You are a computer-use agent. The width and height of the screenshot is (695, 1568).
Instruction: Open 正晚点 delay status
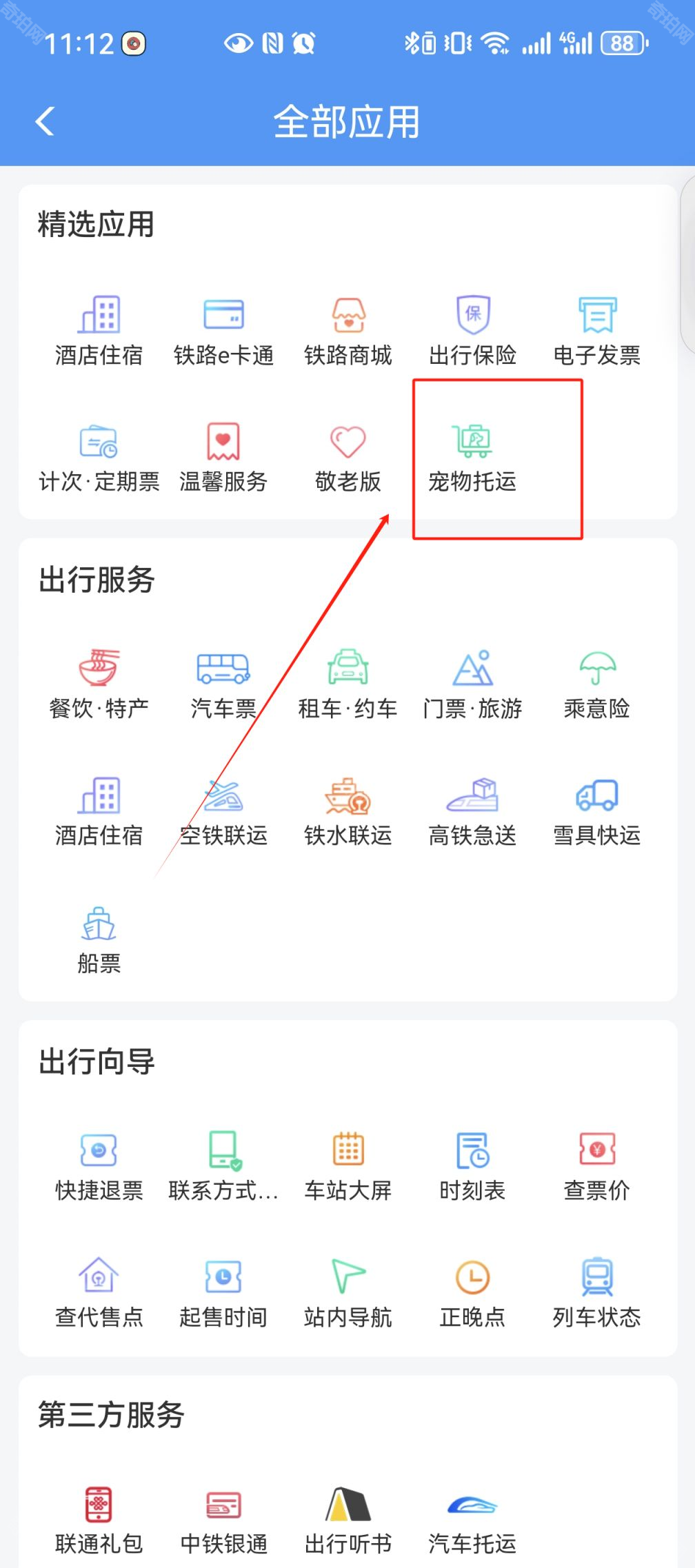472,1292
